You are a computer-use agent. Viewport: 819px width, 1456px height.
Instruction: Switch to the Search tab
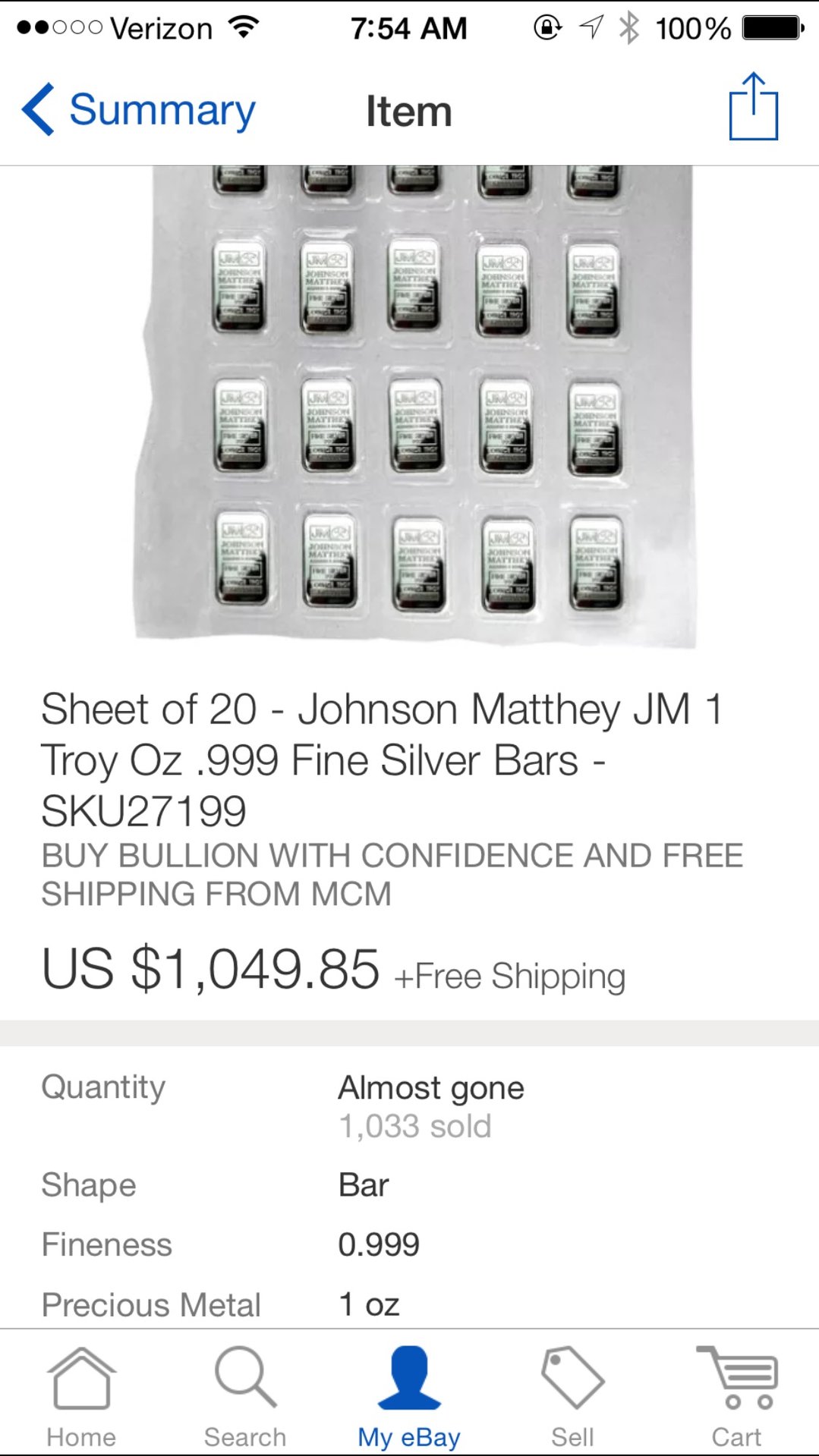tap(244, 1396)
